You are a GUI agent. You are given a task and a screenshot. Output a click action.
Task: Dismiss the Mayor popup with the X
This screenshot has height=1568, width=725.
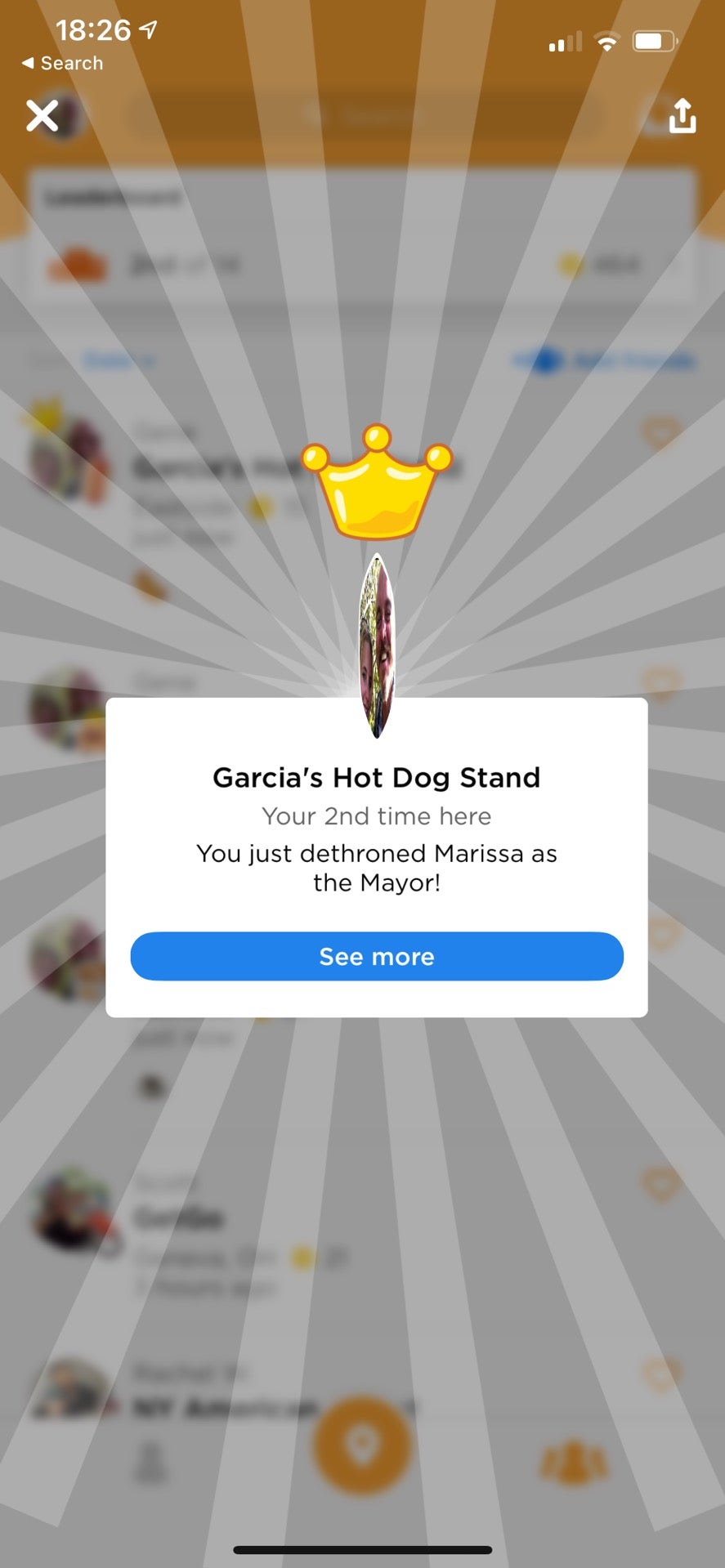tap(42, 115)
